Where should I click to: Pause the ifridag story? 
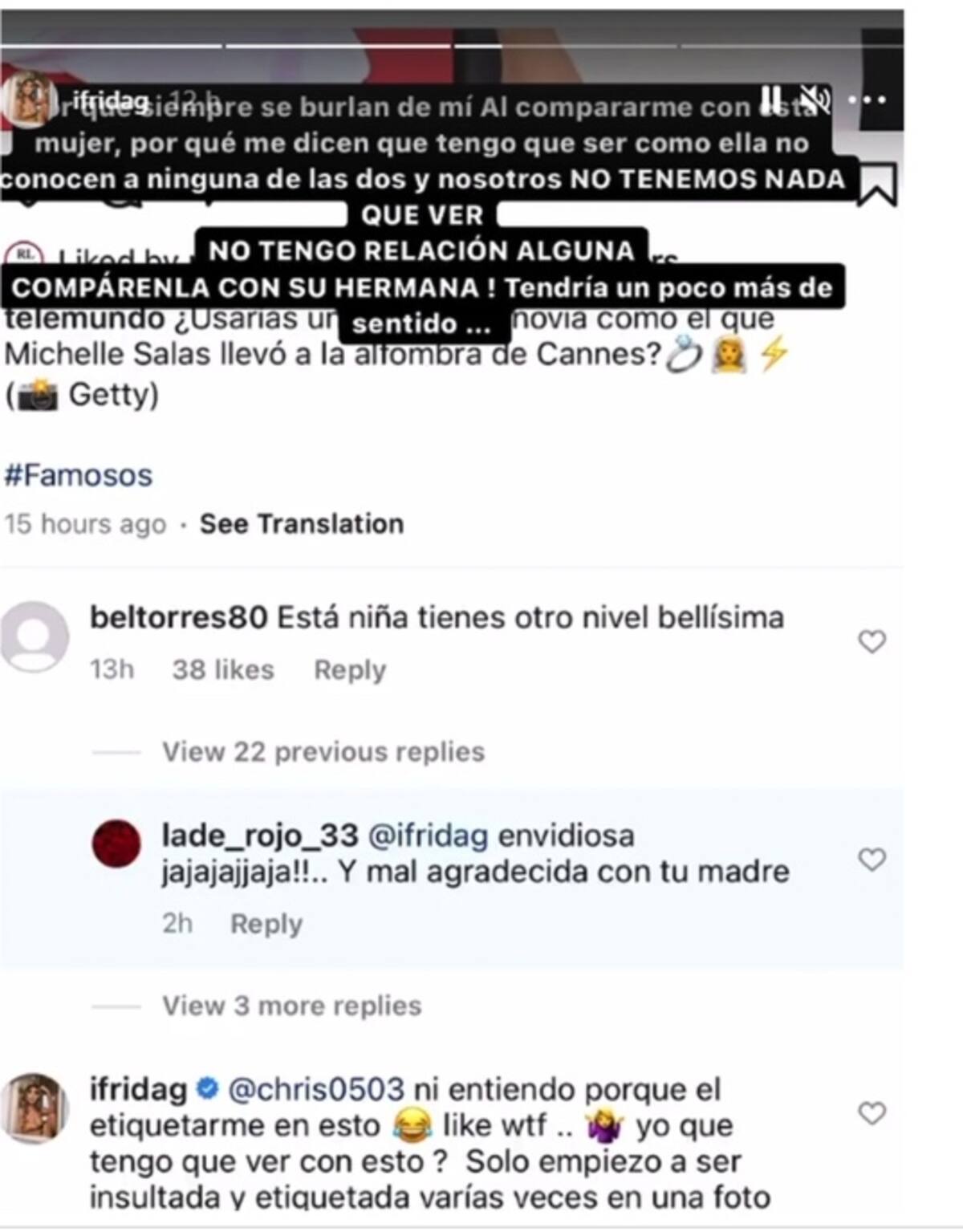(770, 100)
